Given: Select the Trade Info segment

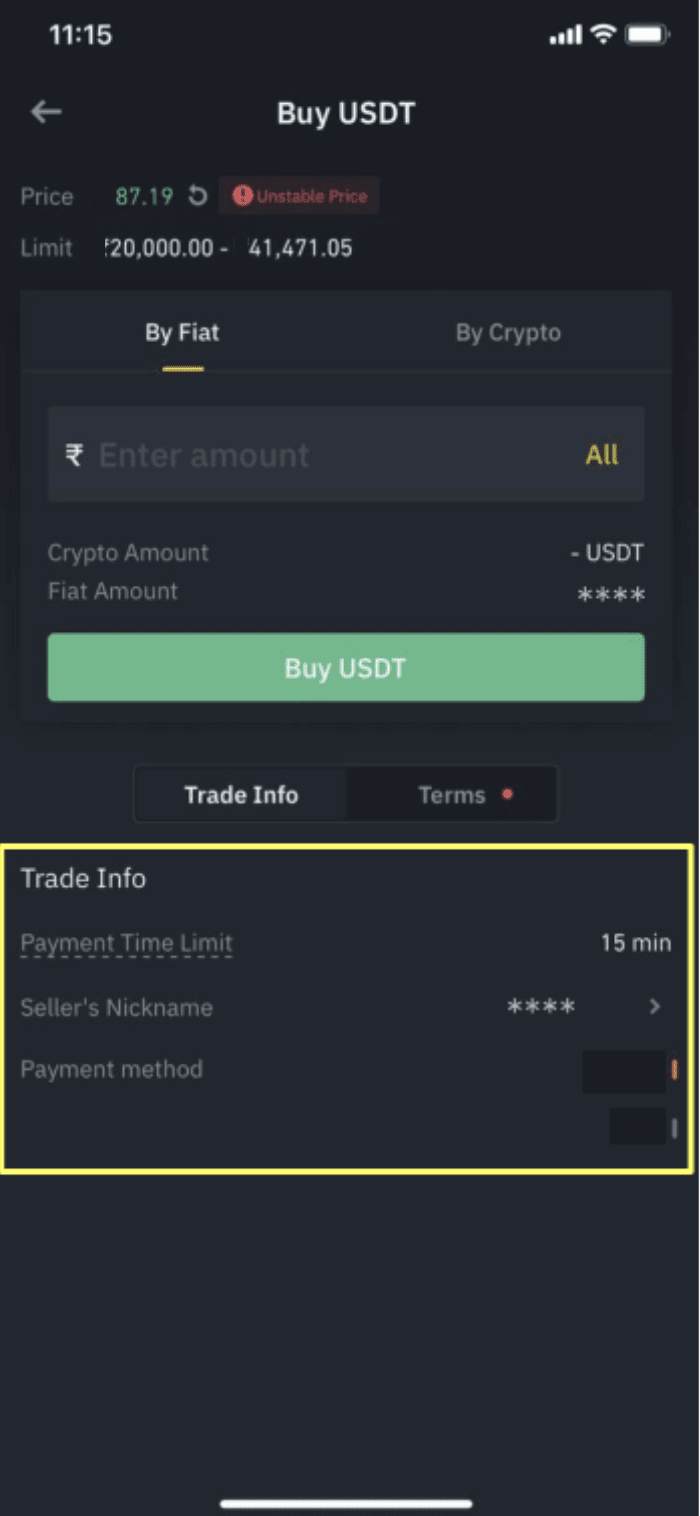Looking at the screenshot, I should coord(241,795).
